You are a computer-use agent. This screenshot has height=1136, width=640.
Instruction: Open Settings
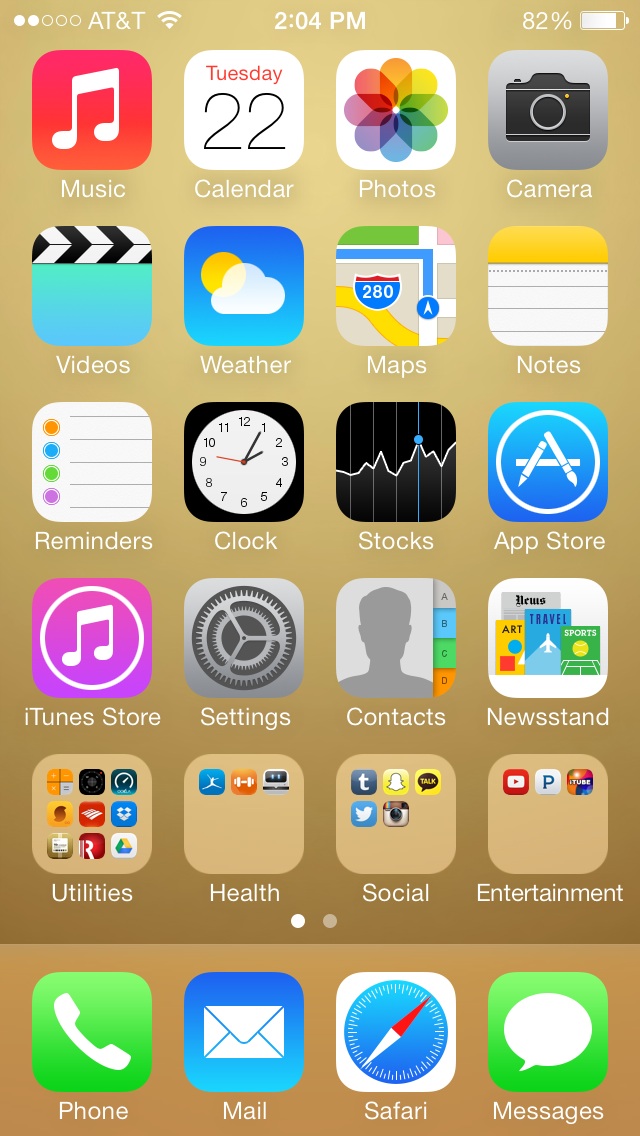244,638
